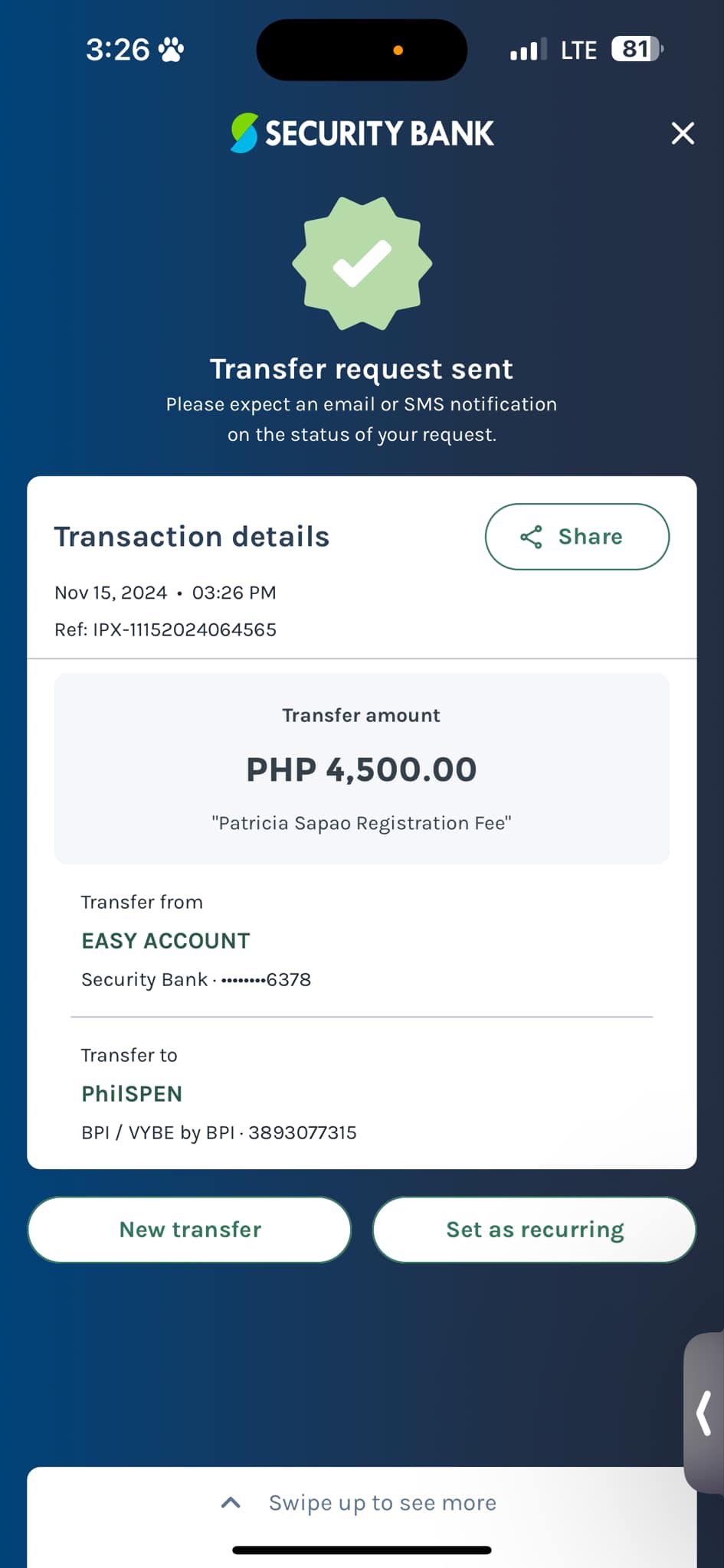Open the side handle with left chevron

click(704, 1413)
